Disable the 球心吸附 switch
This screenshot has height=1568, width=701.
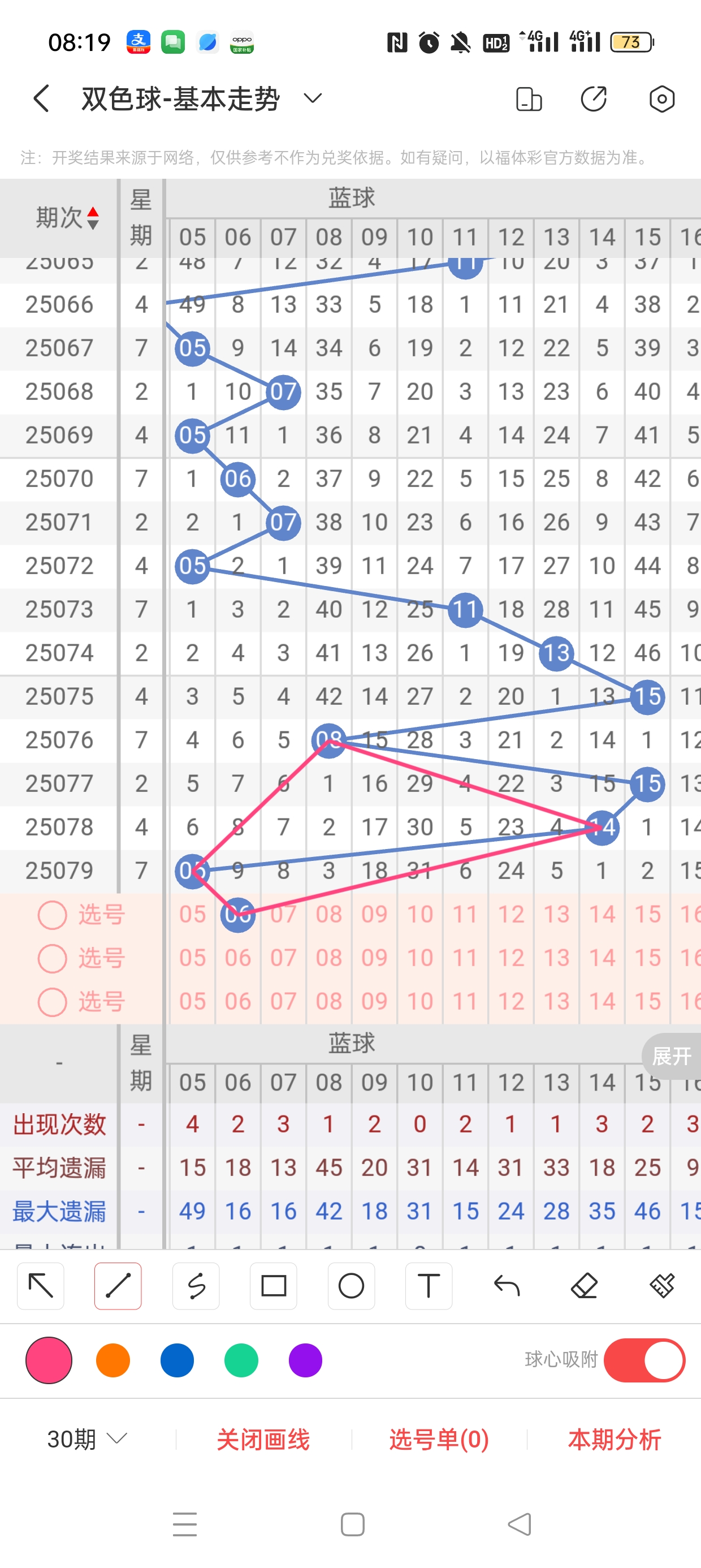click(644, 1360)
